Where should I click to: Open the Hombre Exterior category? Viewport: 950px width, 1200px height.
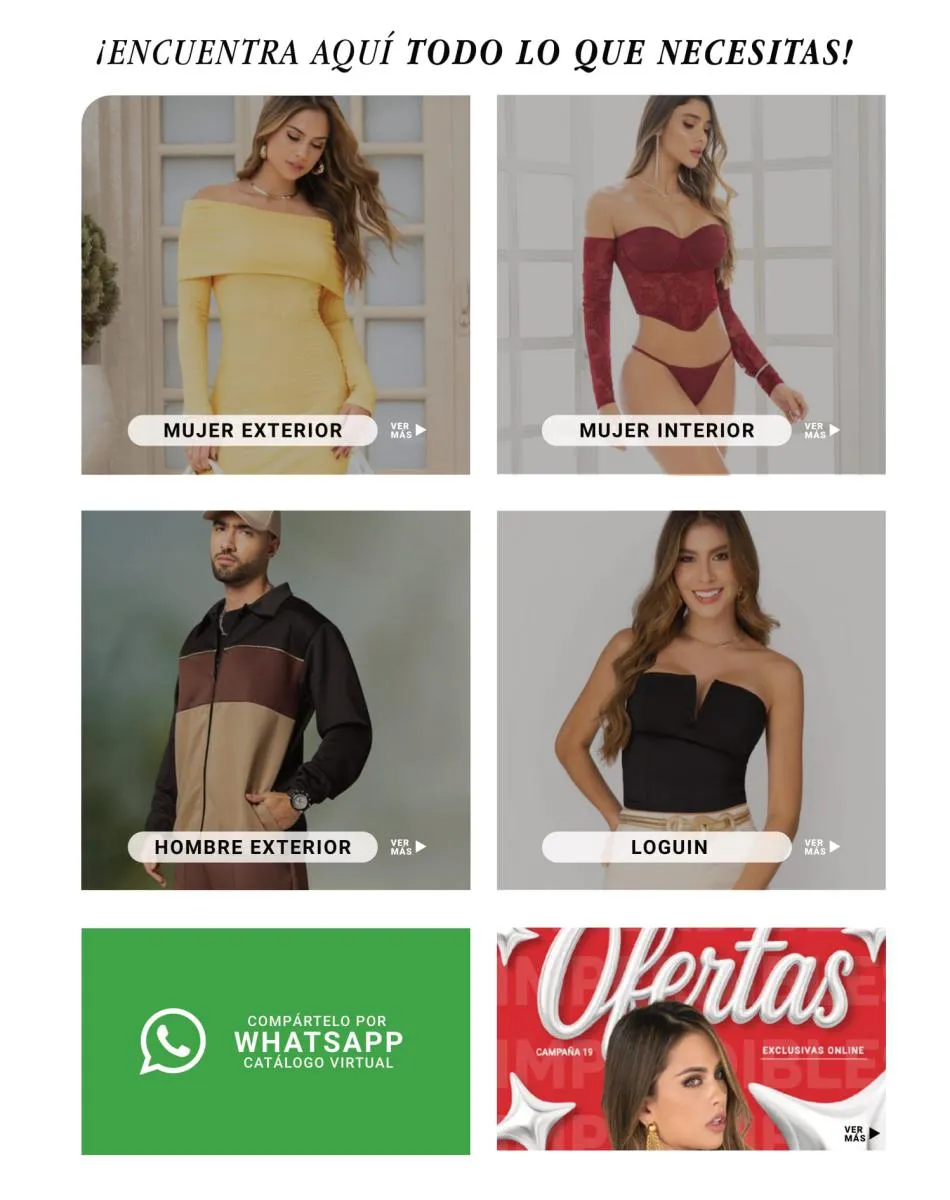click(x=253, y=847)
